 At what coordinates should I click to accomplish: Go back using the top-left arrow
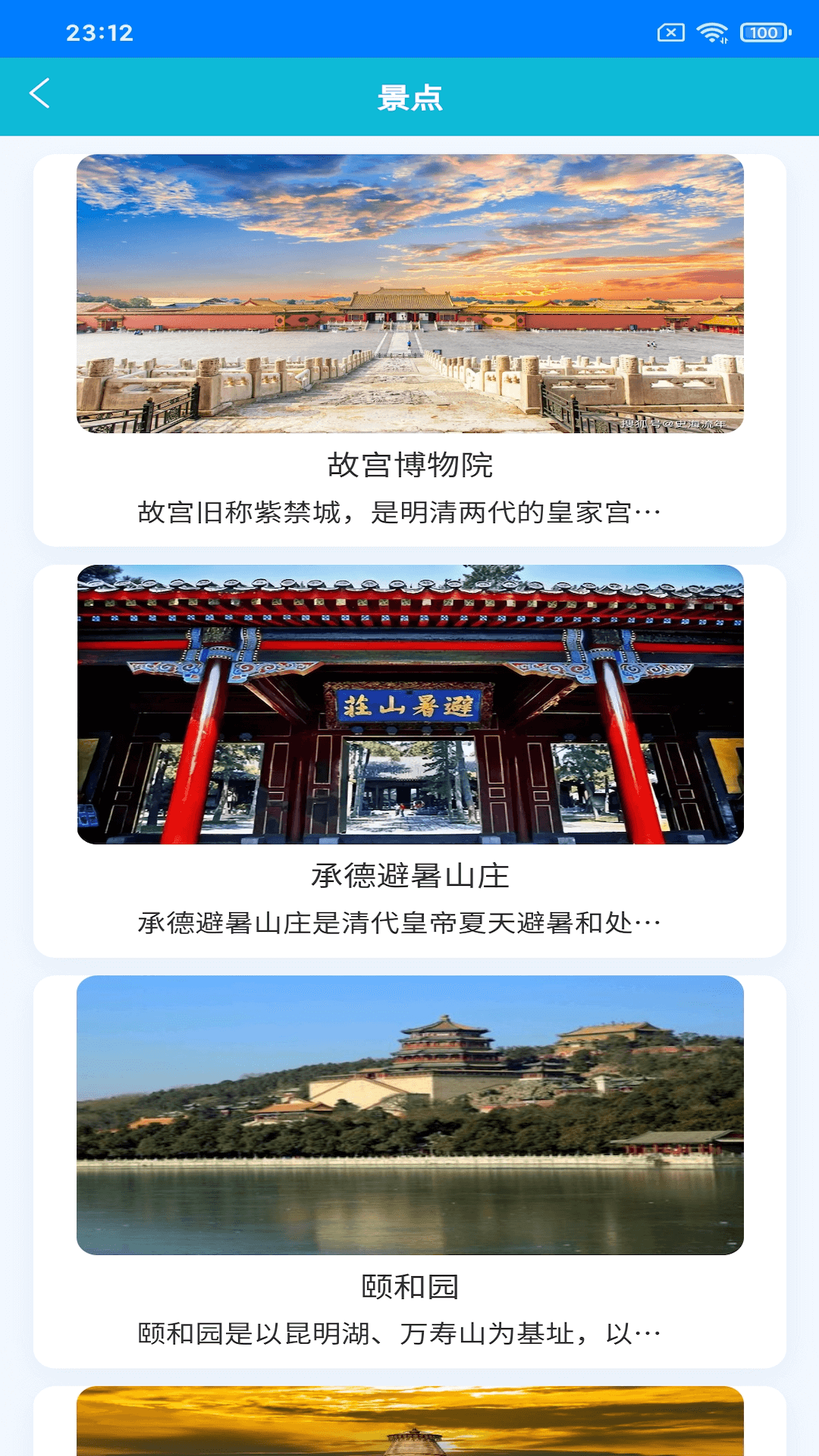pyautogui.click(x=39, y=94)
